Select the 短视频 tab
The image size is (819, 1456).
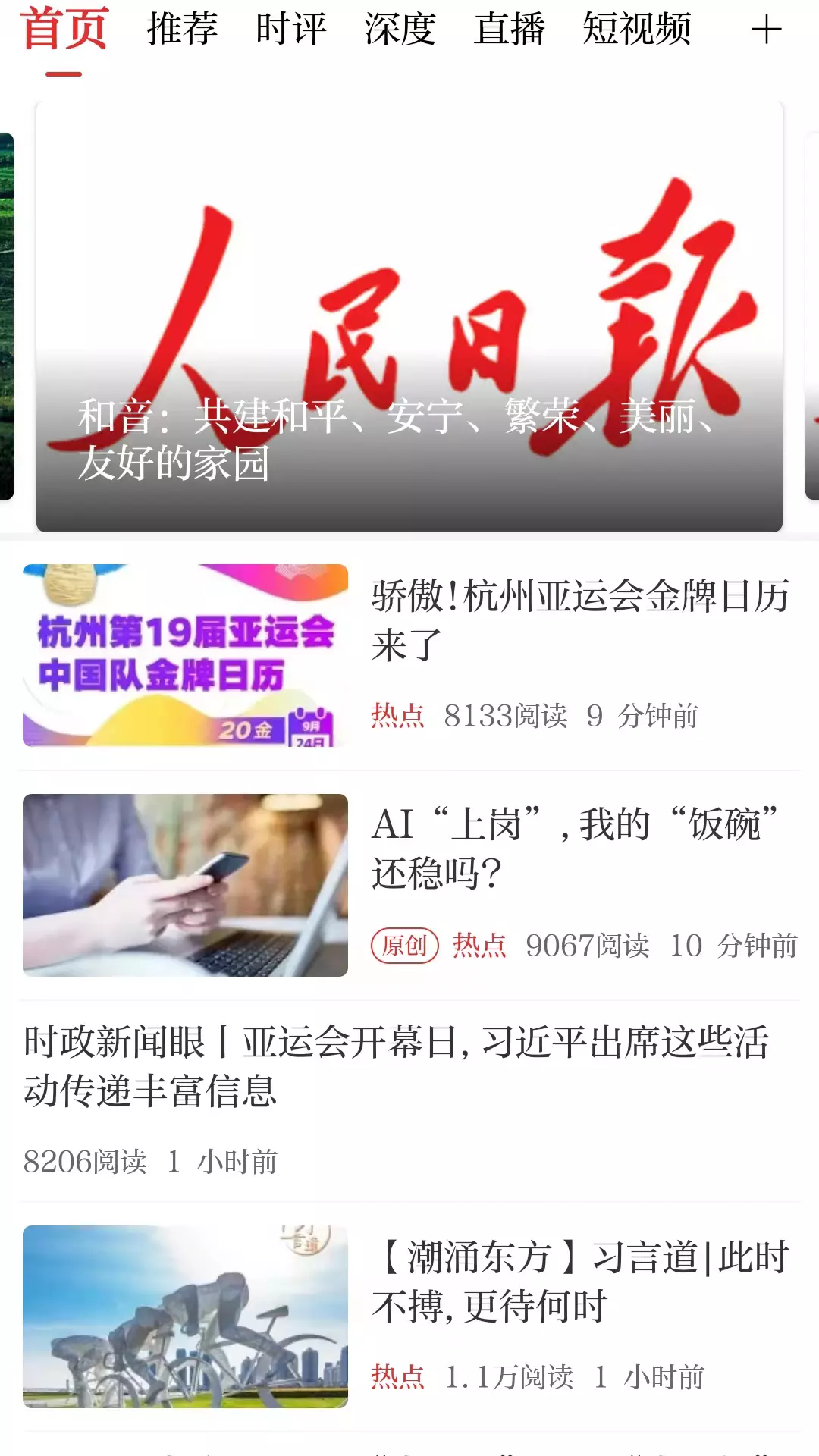[x=637, y=30]
